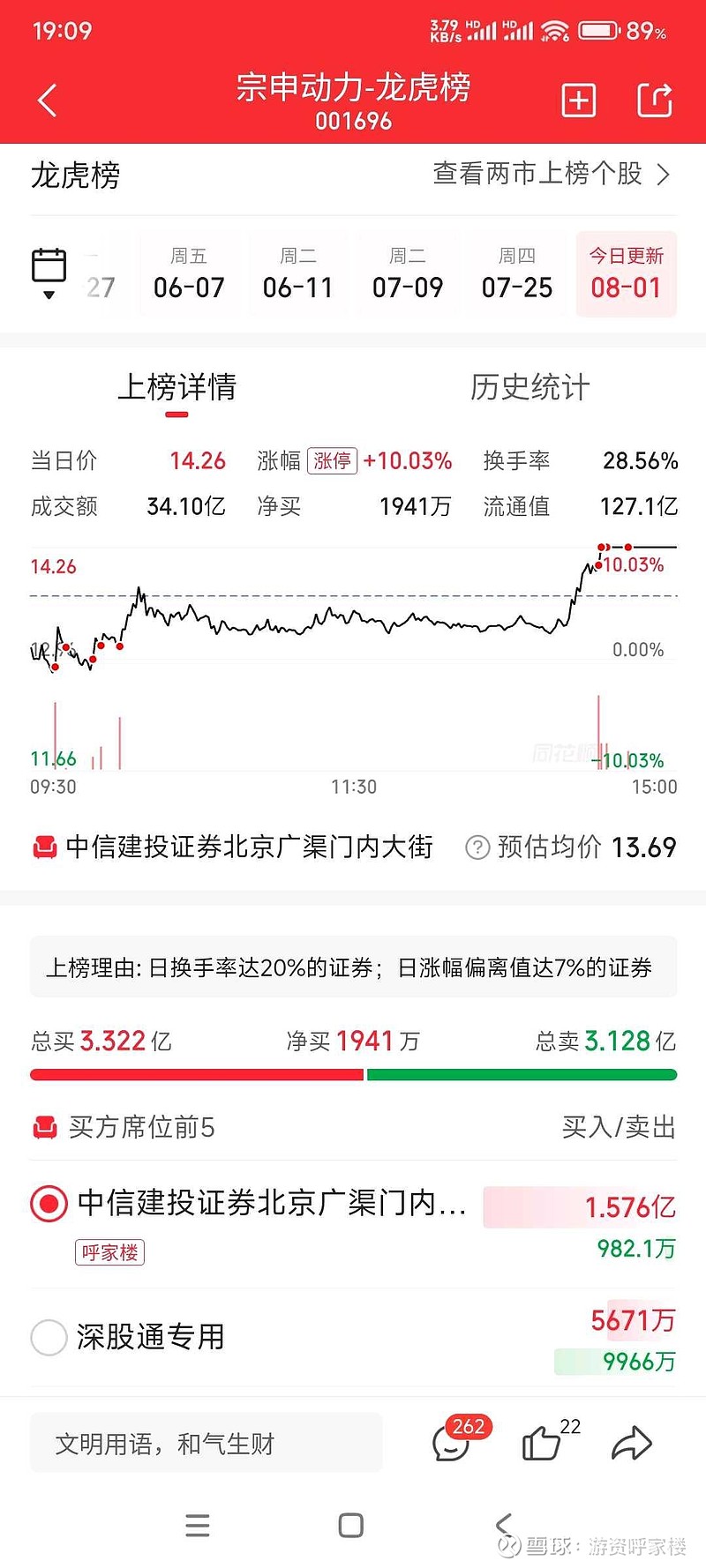This screenshot has height=1568, width=706.
Task: Go back using the top-left arrow
Action: (48, 100)
